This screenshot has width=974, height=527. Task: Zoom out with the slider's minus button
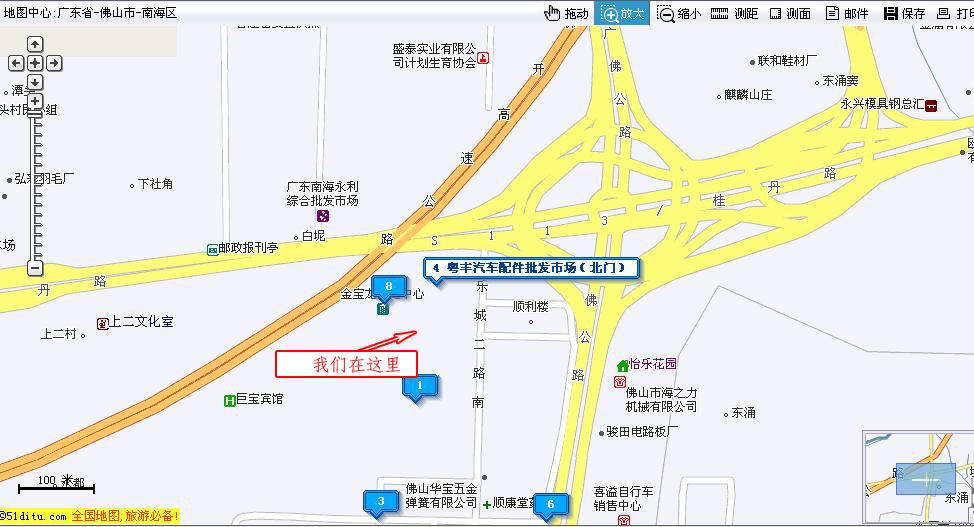tap(35, 268)
